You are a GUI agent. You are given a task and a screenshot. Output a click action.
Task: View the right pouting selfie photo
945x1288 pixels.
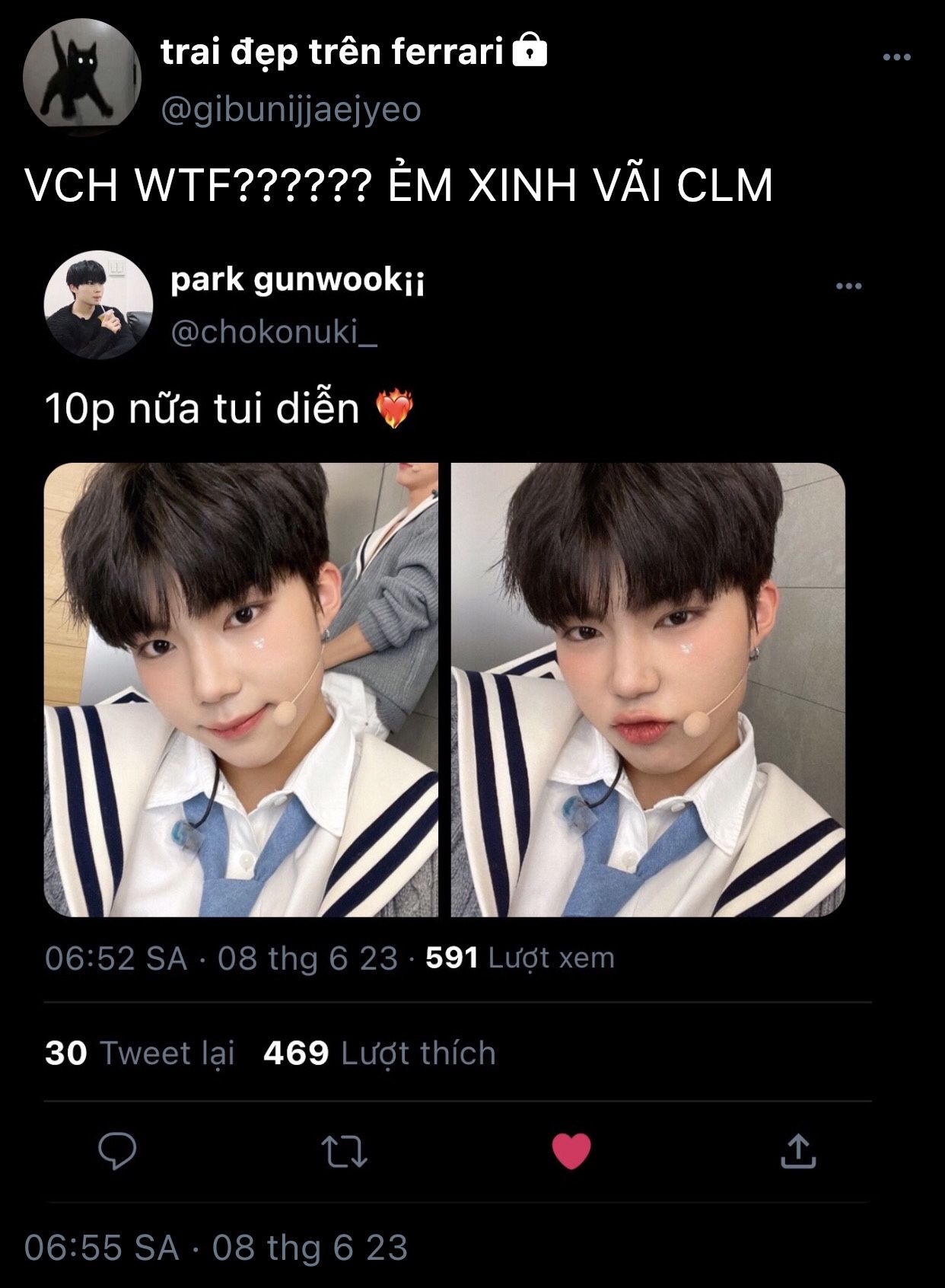[647, 690]
